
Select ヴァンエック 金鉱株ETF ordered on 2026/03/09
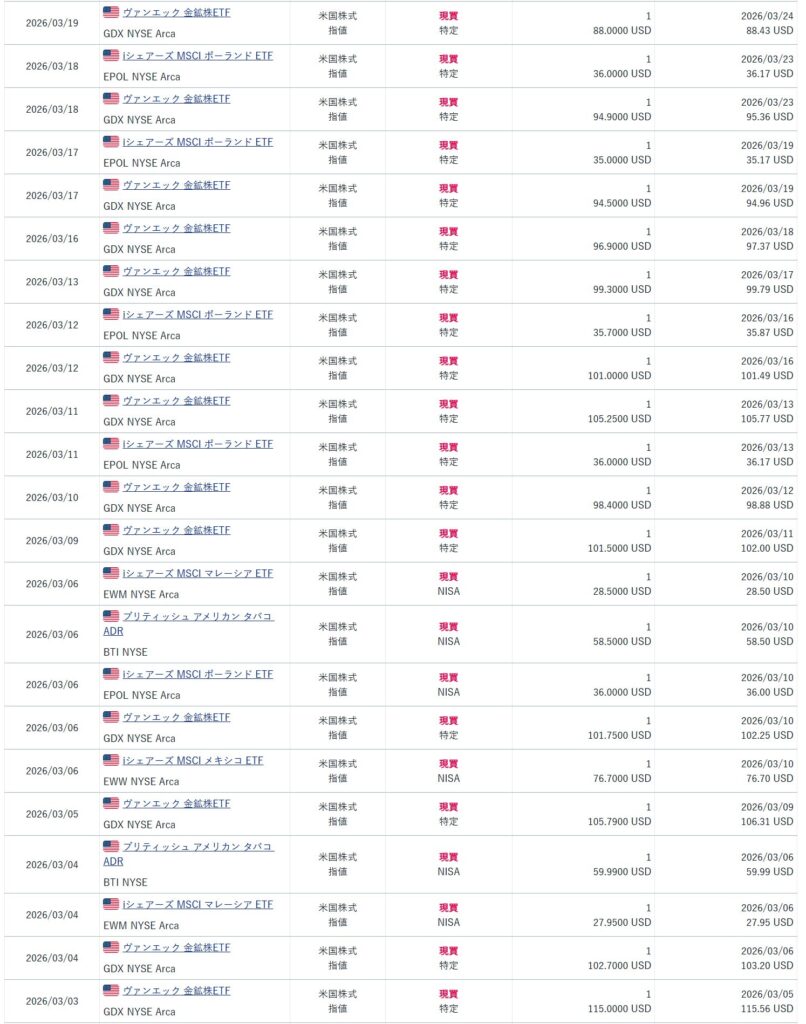176,530
